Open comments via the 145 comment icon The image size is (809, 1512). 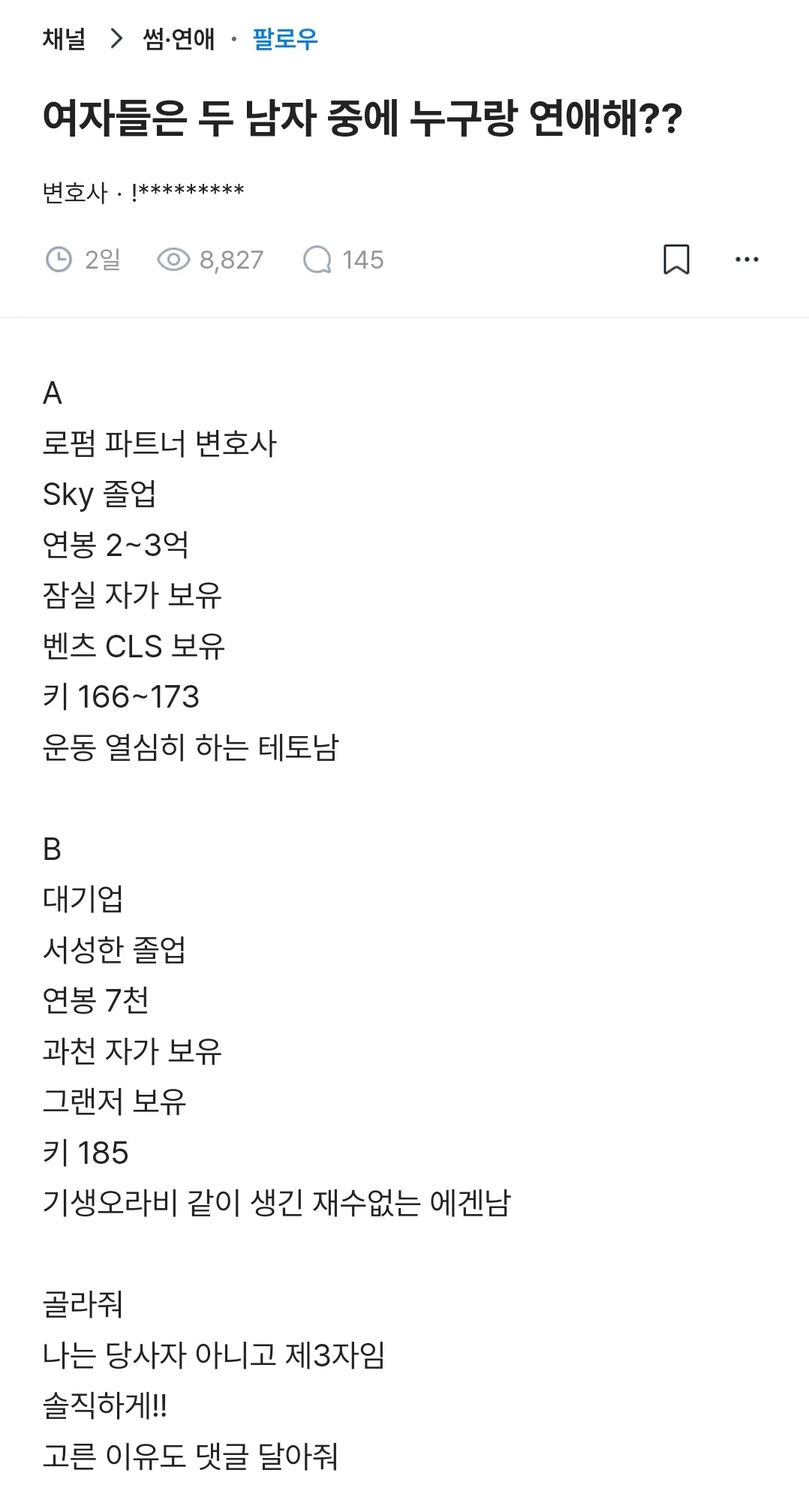(x=317, y=260)
